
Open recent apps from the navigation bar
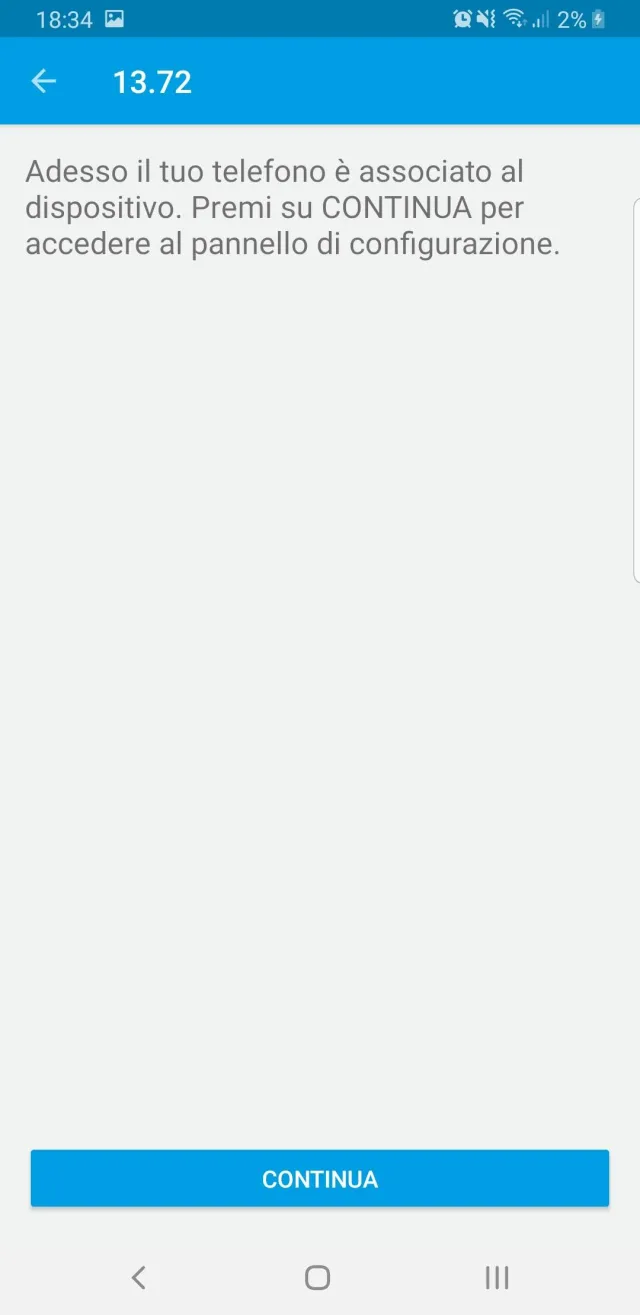coord(496,1276)
